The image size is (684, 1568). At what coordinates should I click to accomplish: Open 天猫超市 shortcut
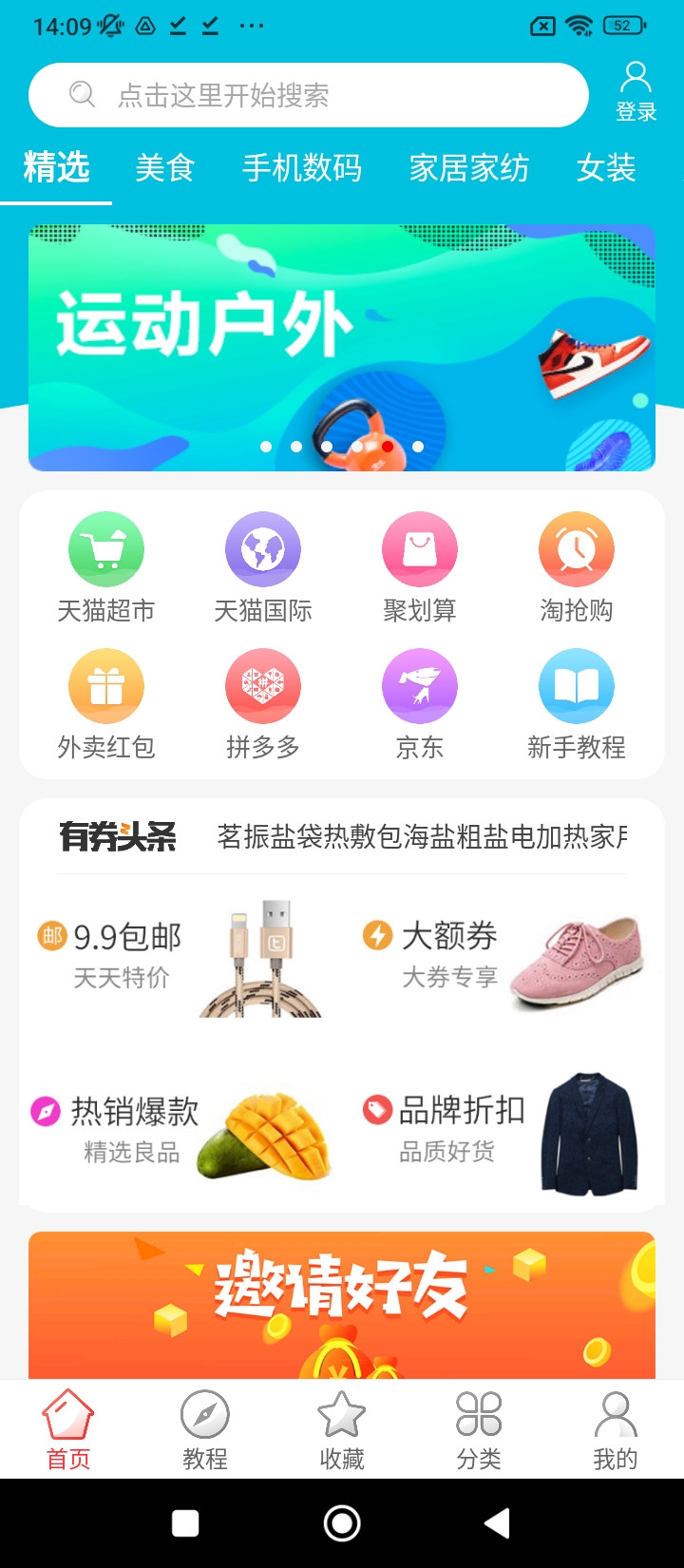click(106, 567)
